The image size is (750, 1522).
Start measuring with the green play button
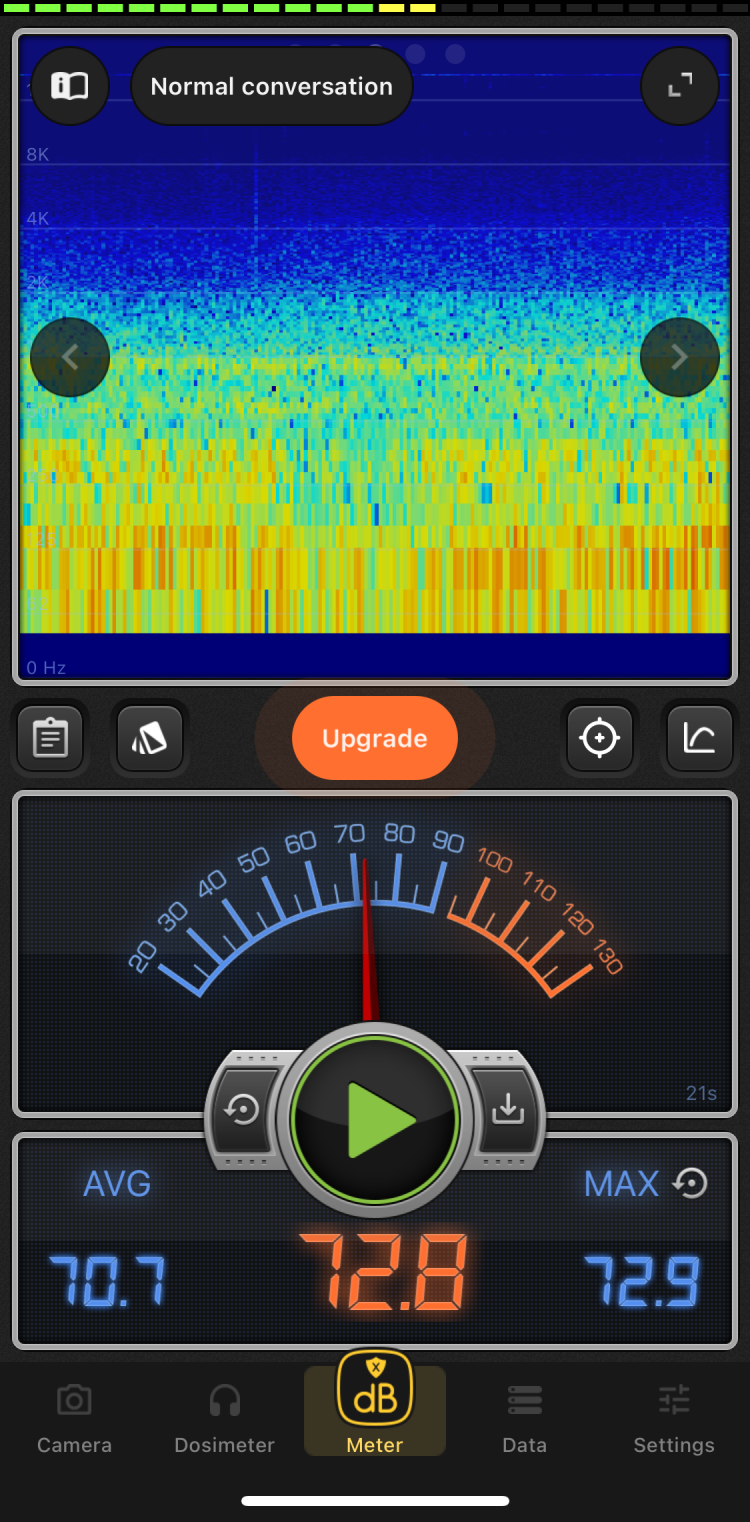(x=375, y=1120)
